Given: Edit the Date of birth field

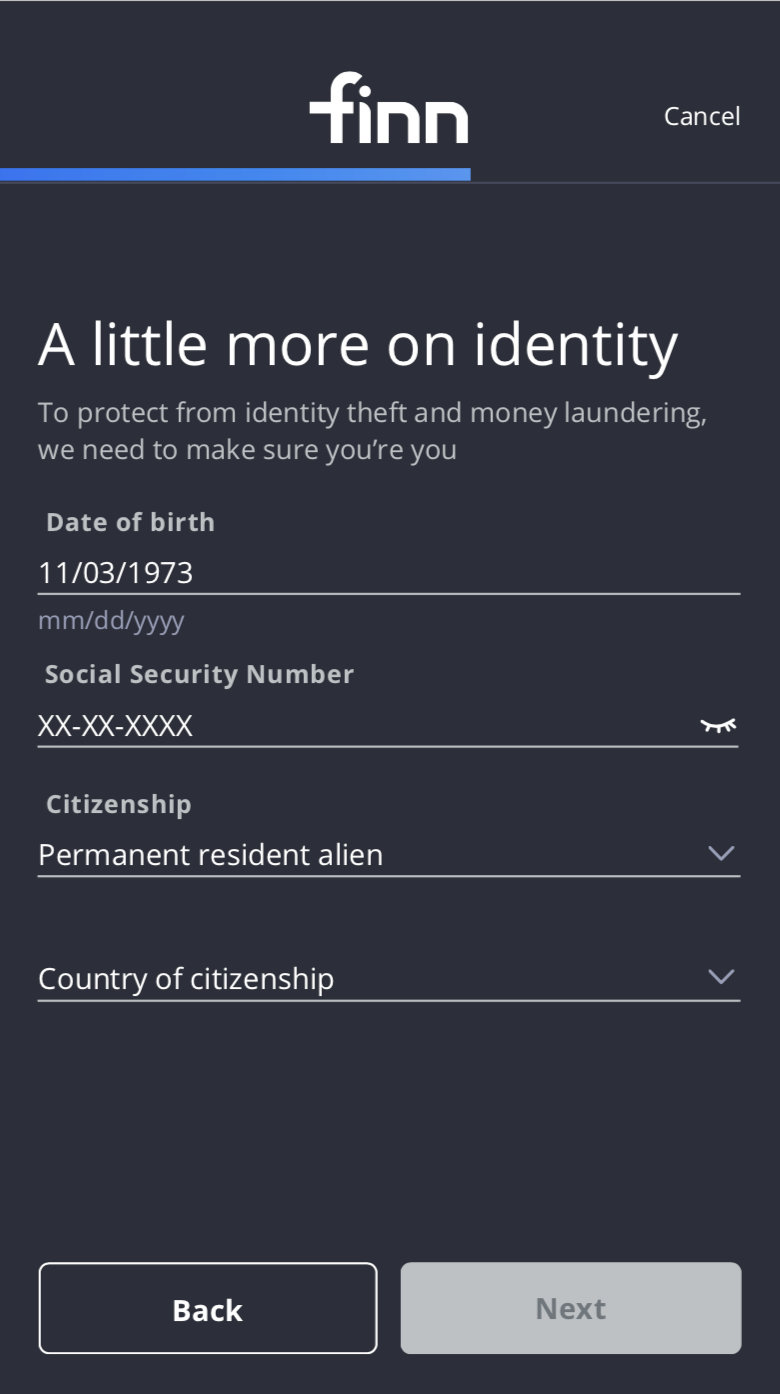Looking at the screenshot, I should click(x=388, y=573).
